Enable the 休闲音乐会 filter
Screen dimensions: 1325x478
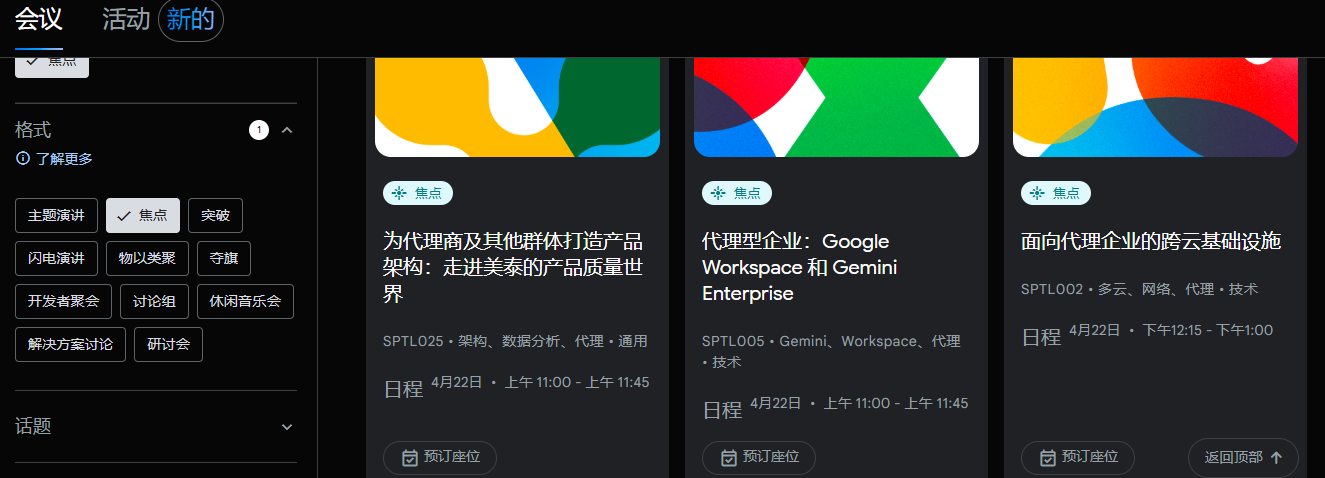pyautogui.click(x=245, y=301)
